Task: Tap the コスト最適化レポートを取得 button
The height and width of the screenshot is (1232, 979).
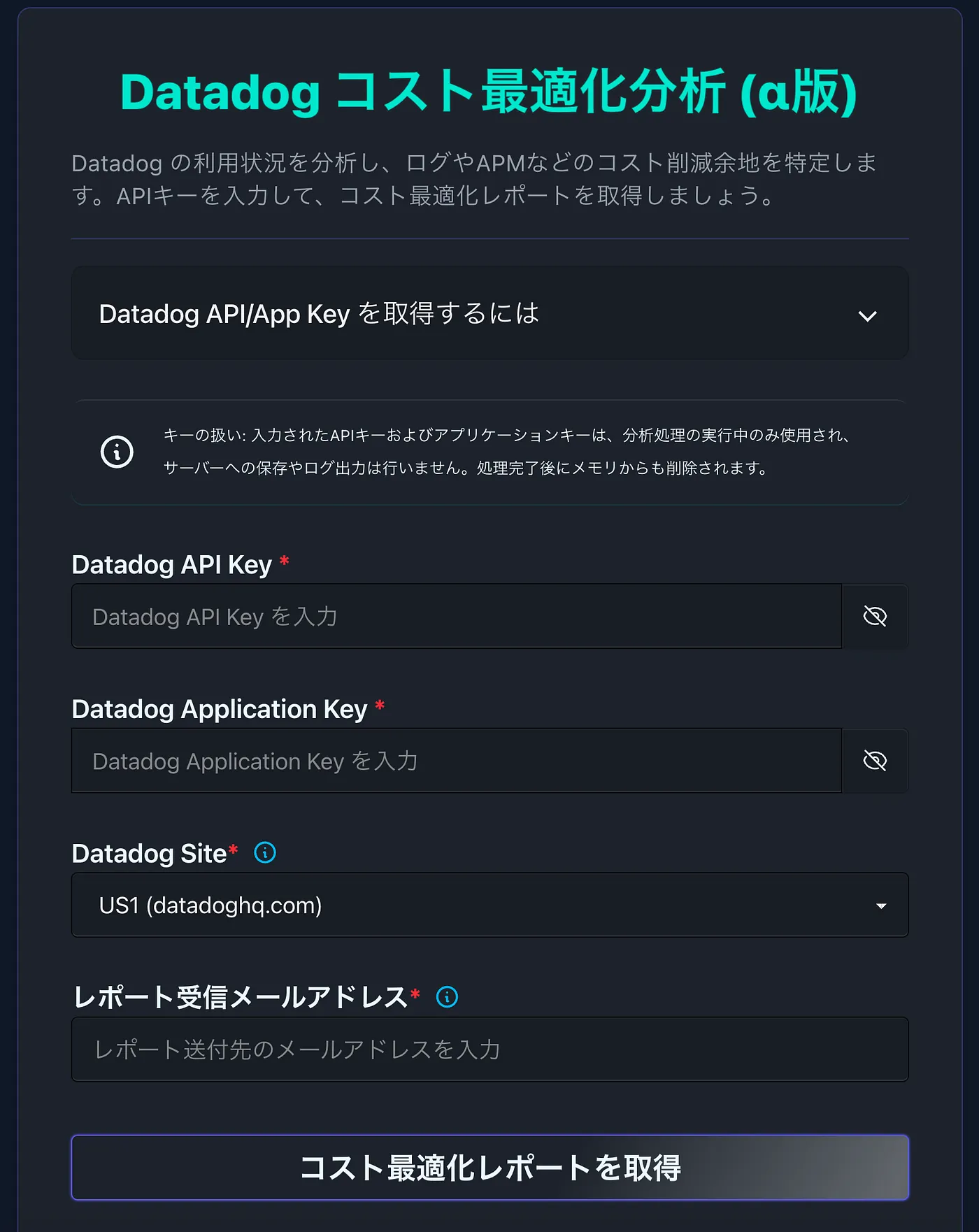Action: (489, 1168)
